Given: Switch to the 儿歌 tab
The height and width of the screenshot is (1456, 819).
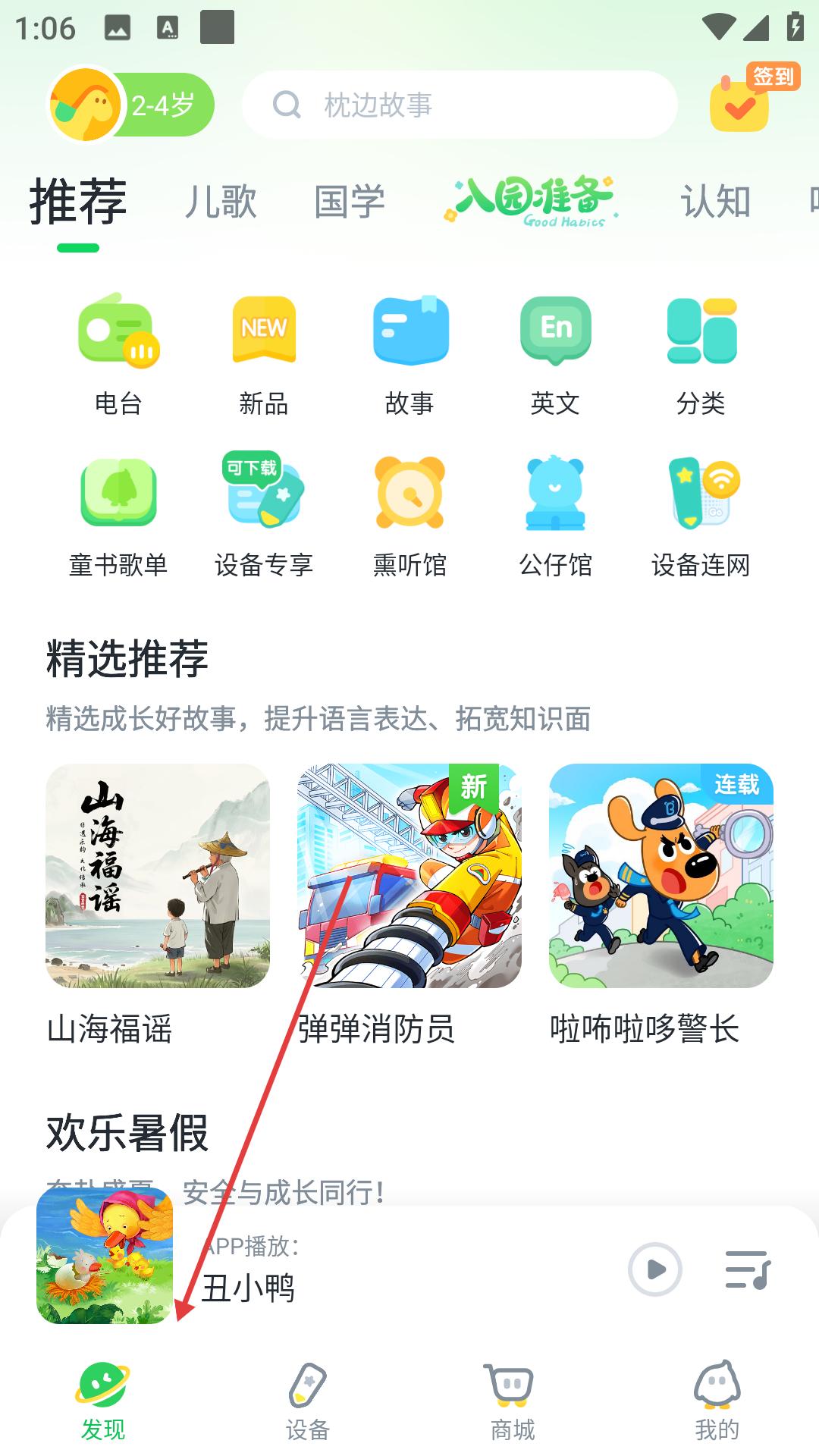Looking at the screenshot, I should point(221,202).
